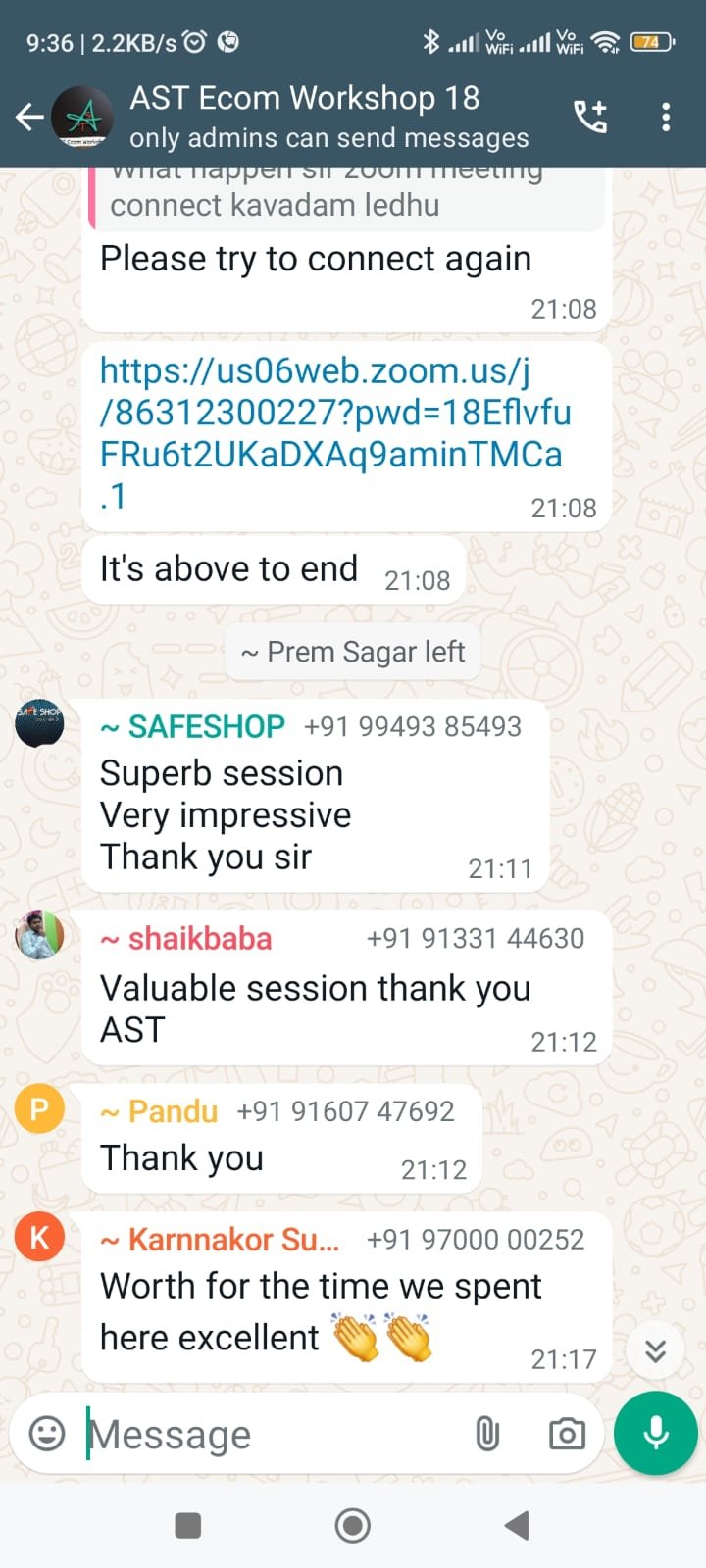The width and height of the screenshot is (706, 1568).
Task: Open Karnnakor's avatar
Action: [x=39, y=1237]
